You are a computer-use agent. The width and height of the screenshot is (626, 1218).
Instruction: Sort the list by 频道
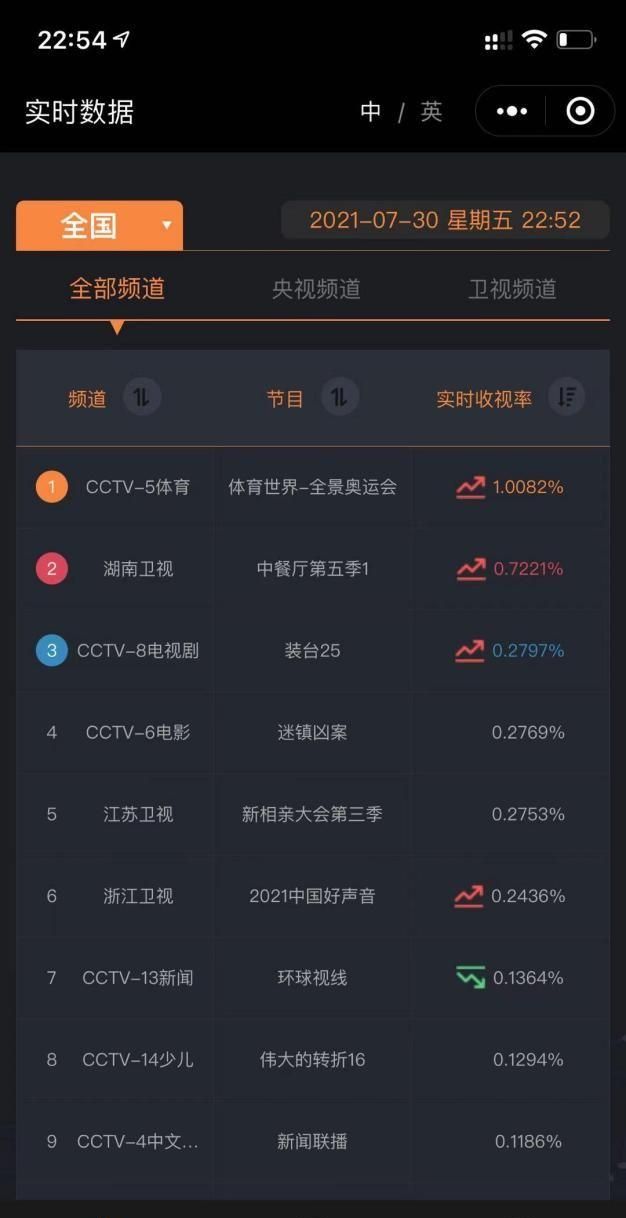(x=141, y=398)
